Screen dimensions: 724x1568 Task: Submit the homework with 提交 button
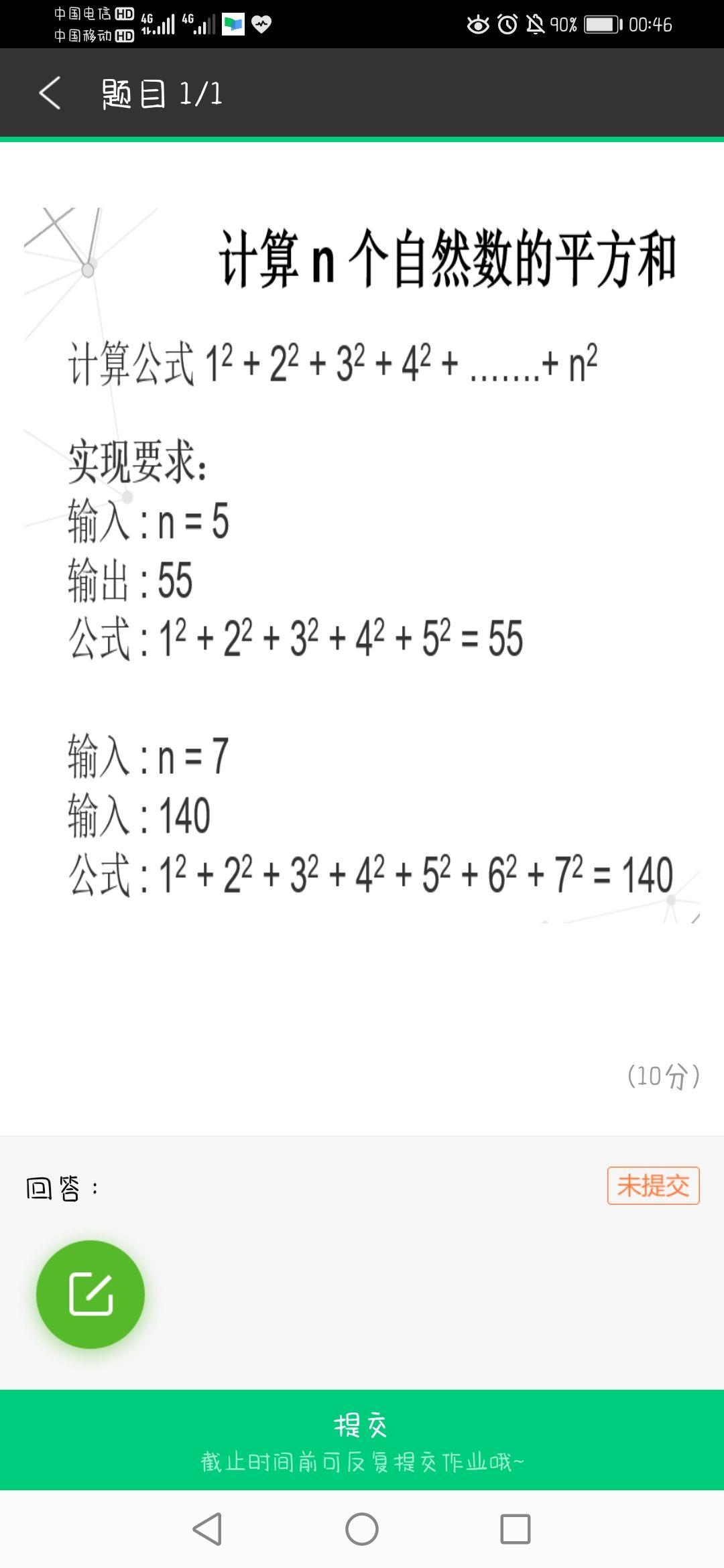click(362, 1439)
